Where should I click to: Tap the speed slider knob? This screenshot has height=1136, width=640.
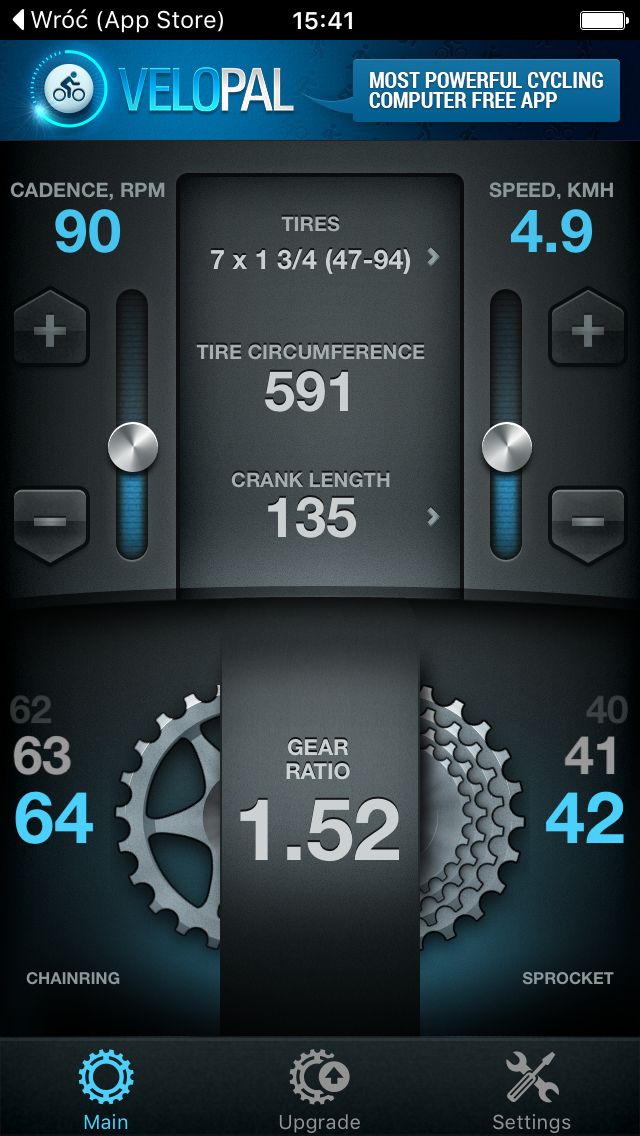pos(507,447)
